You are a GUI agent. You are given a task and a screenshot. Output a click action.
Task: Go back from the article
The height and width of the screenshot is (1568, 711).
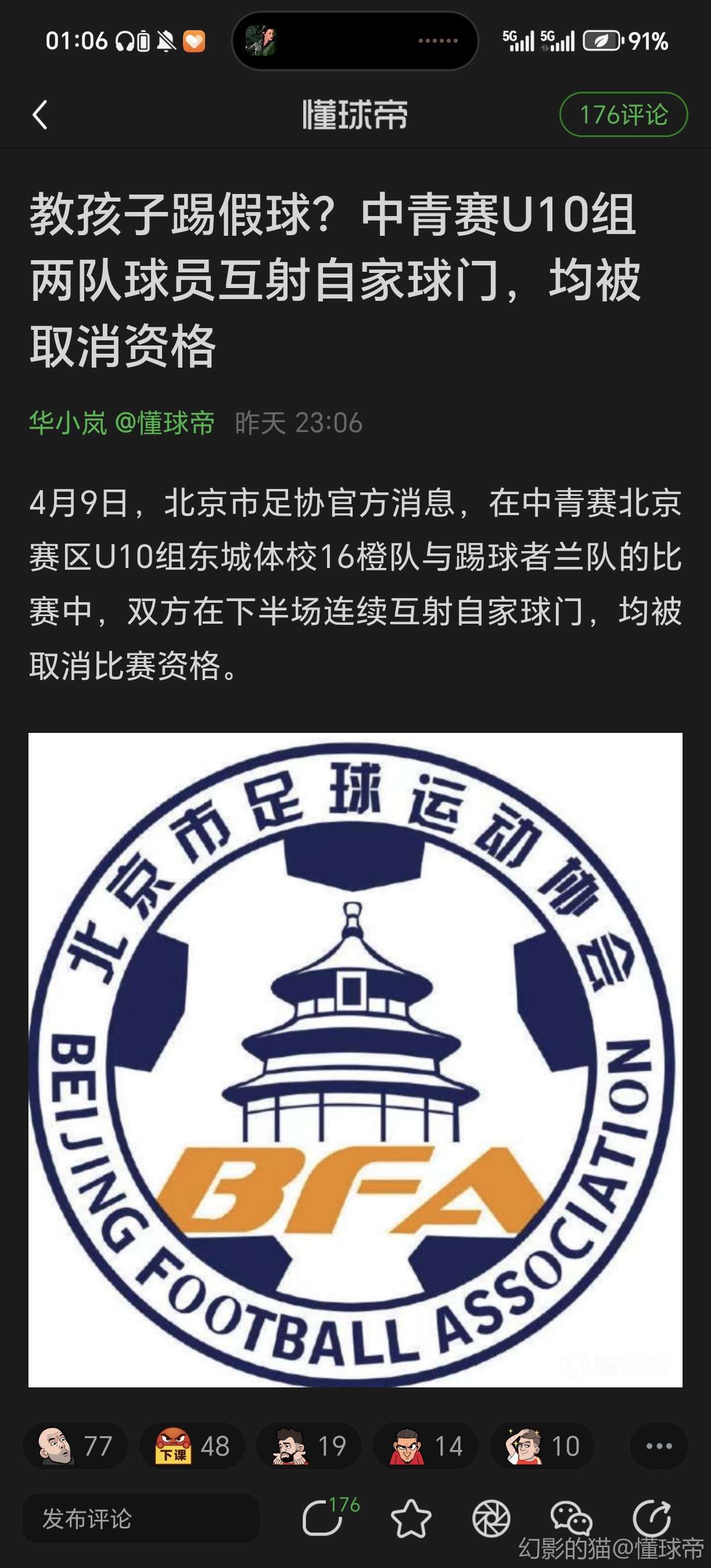click(x=40, y=114)
